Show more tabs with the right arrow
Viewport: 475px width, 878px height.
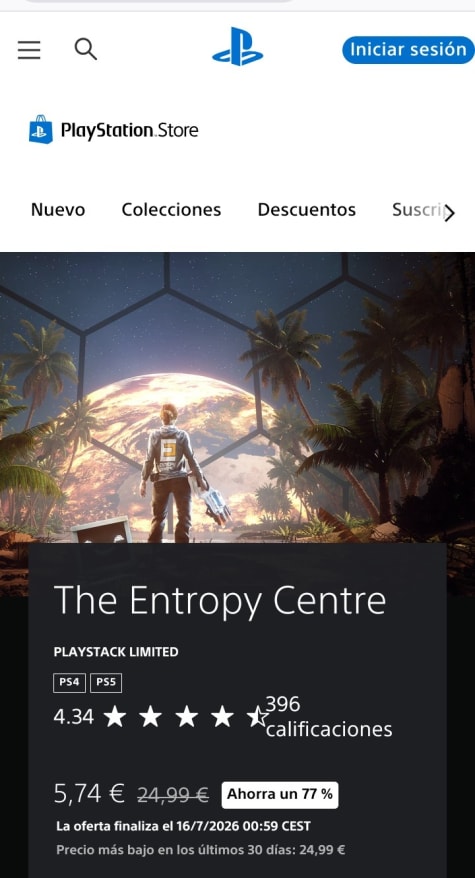pos(449,213)
